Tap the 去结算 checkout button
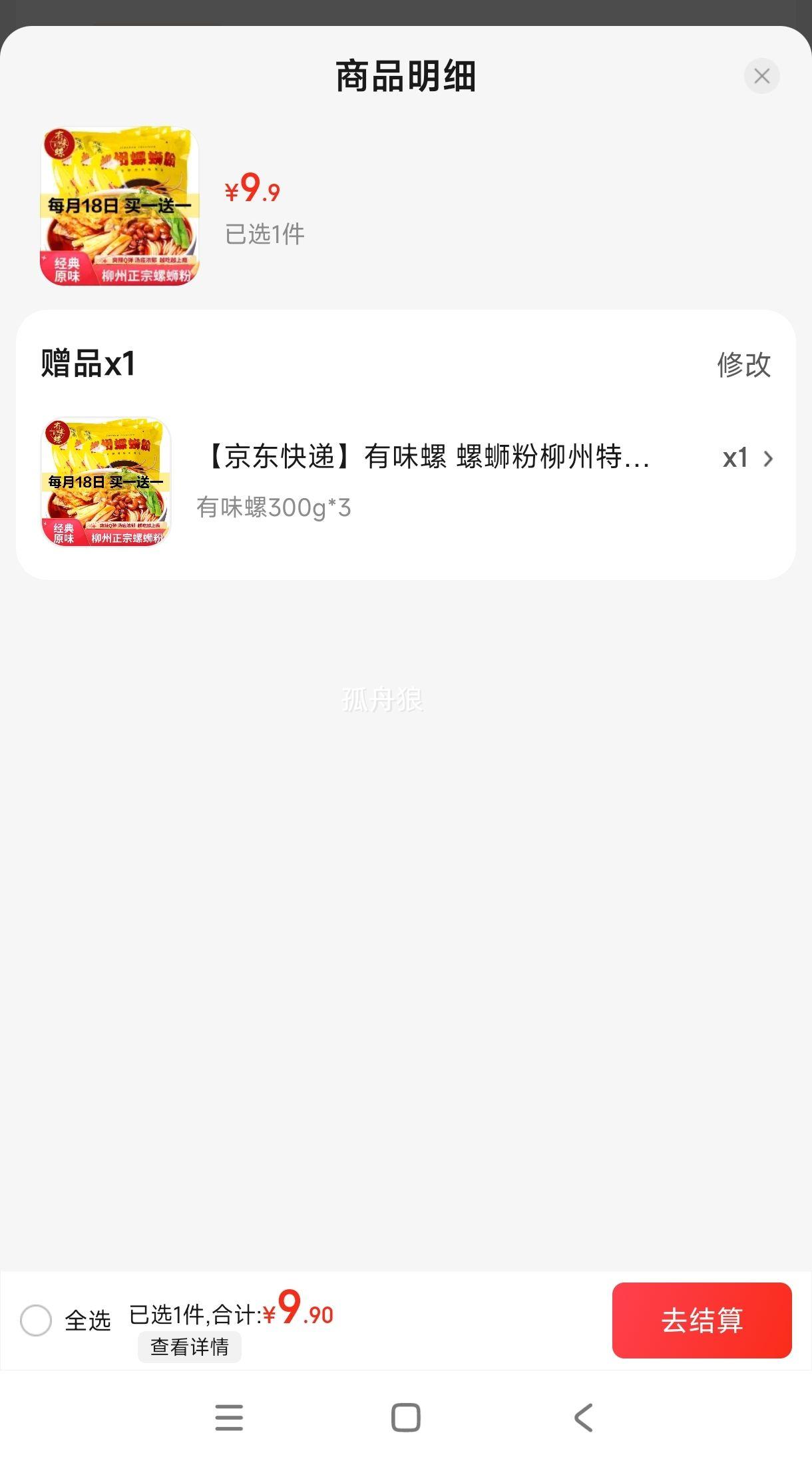The height and width of the screenshot is (1465, 812). coord(702,1320)
